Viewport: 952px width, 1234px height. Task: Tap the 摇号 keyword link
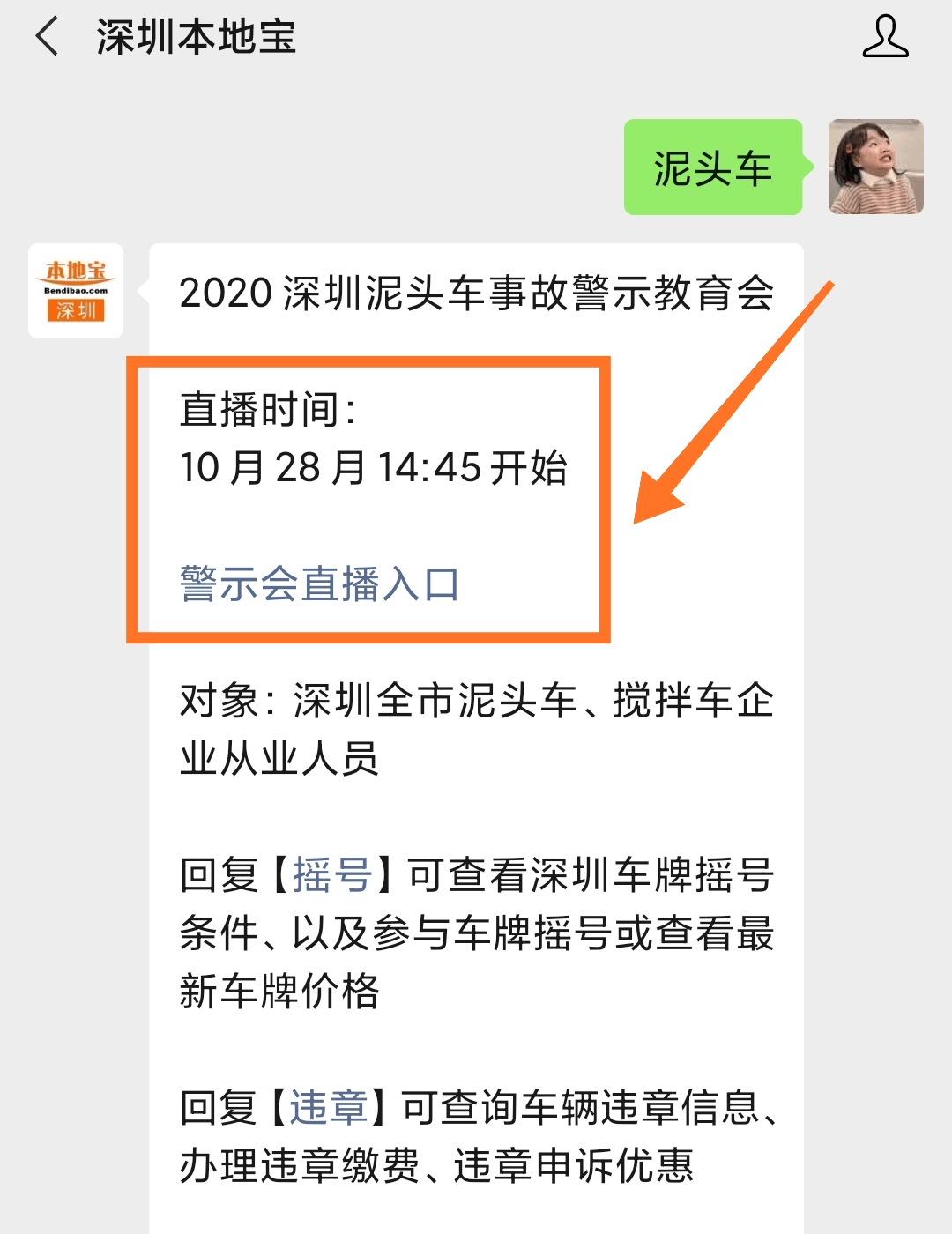(331, 875)
